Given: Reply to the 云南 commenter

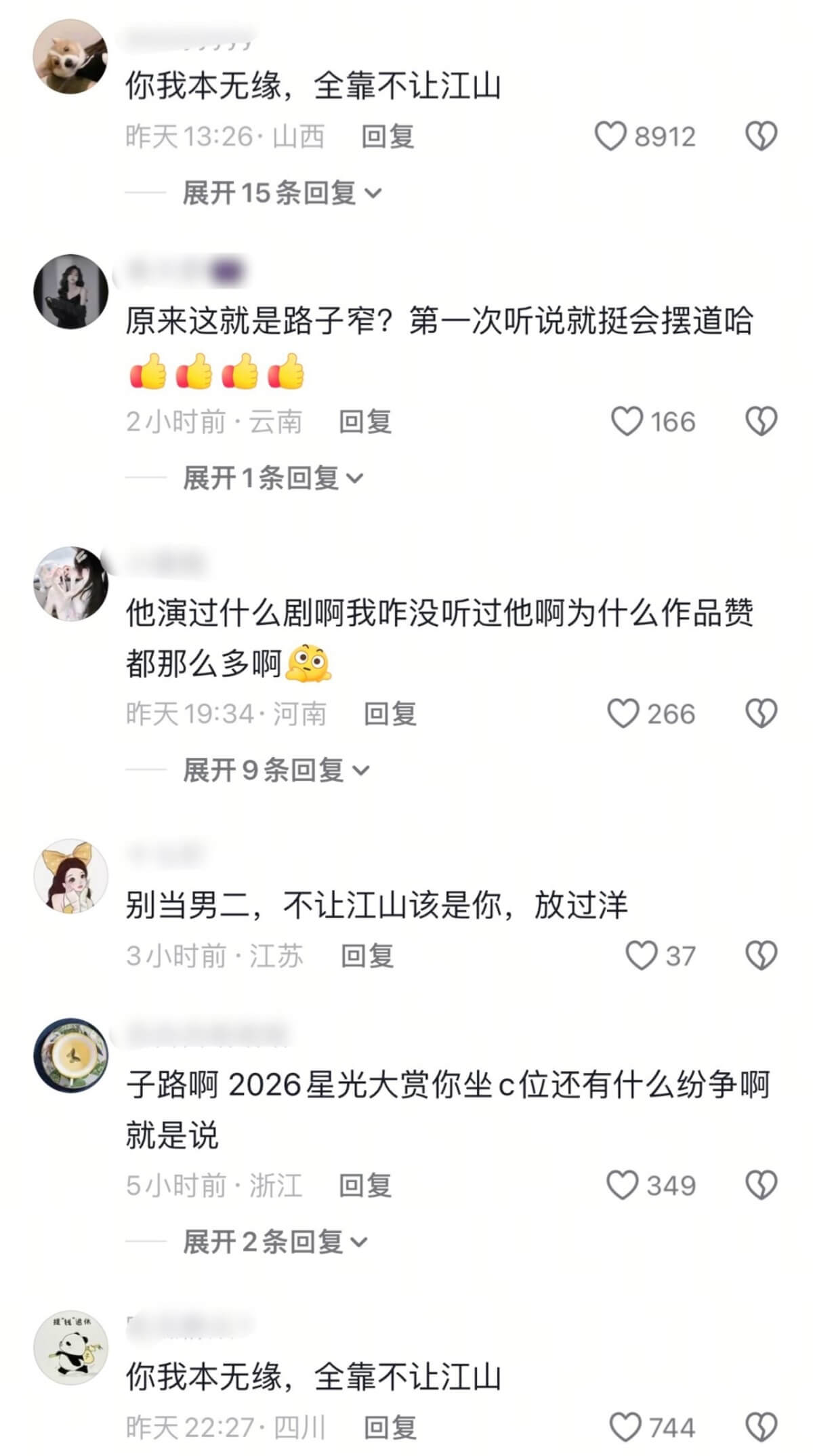Looking at the screenshot, I should point(365,422).
